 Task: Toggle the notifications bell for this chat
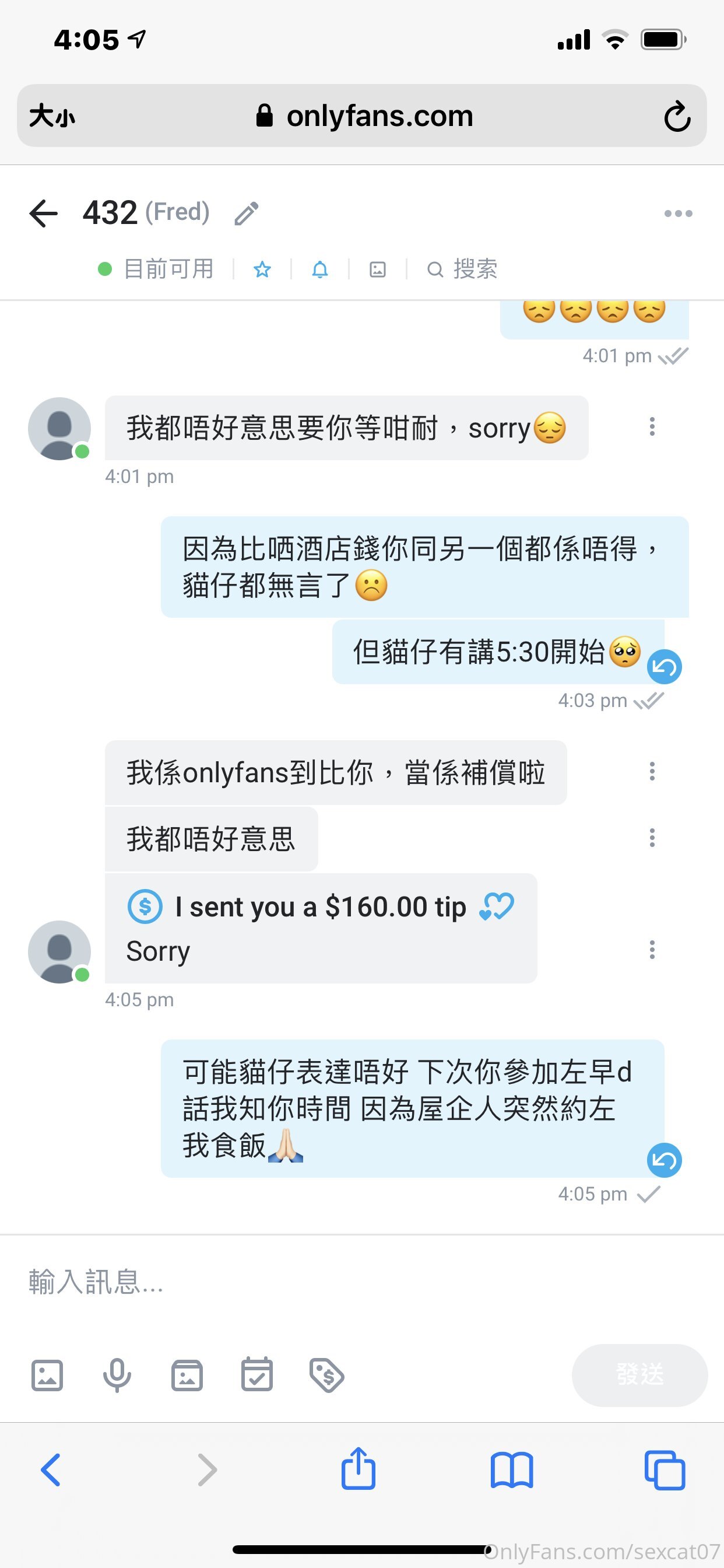pyautogui.click(x=320, y=269)
